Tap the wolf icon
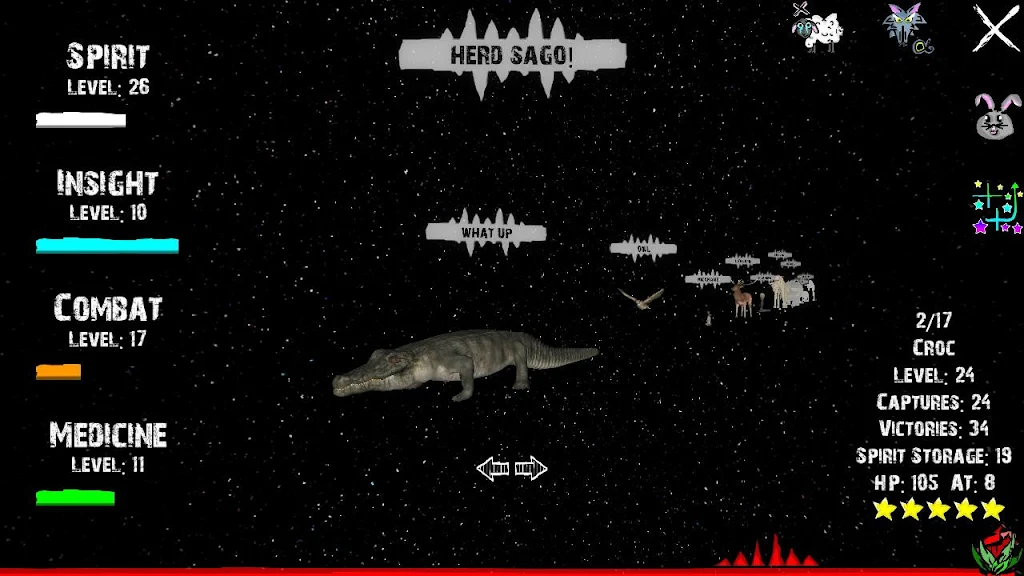The width and height of the screenshot is (1024, 576). [x=906, y=29]
